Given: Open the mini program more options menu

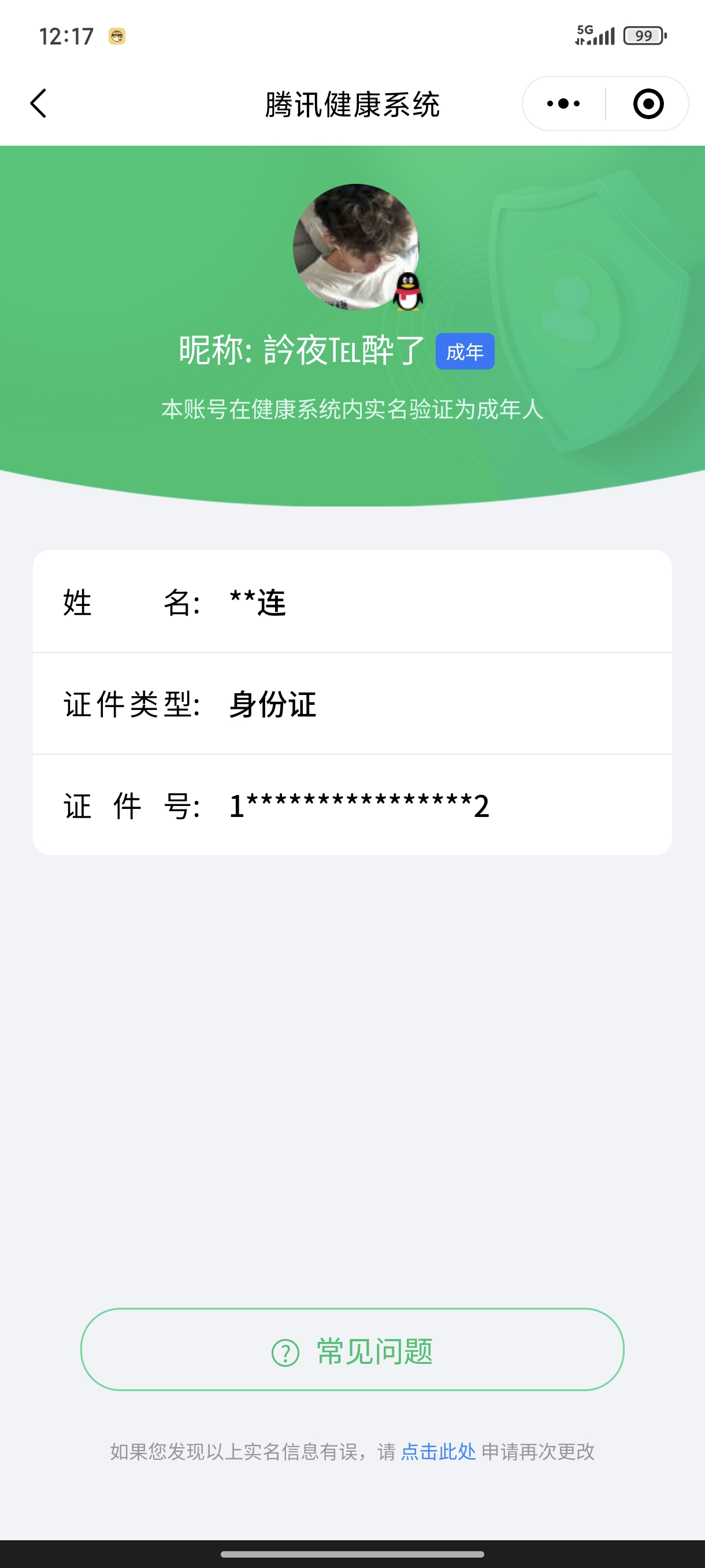Looking at the screenshot, I should click(563, 103).
